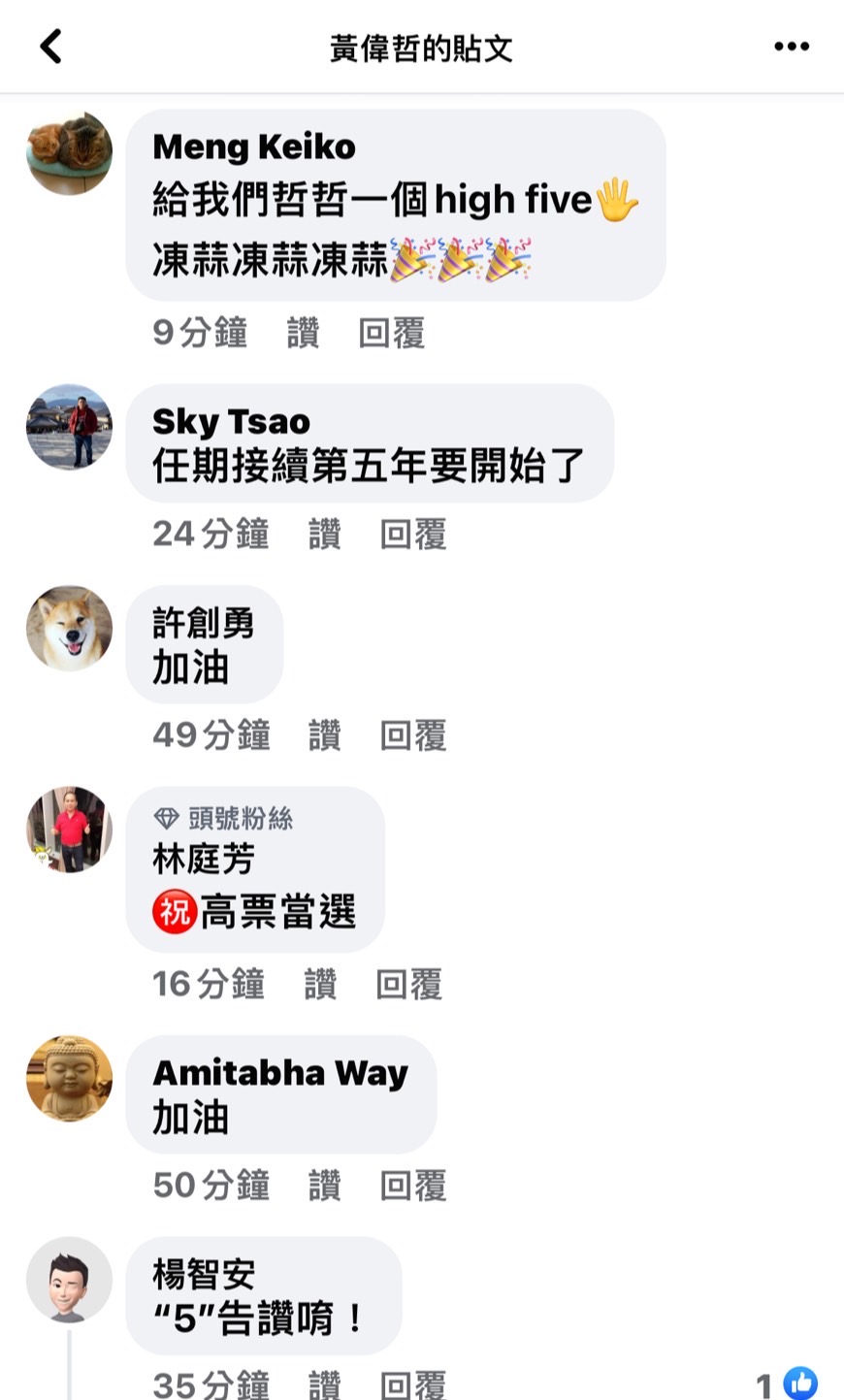Reply to Amitabha Way's comment

[412, 1186]
